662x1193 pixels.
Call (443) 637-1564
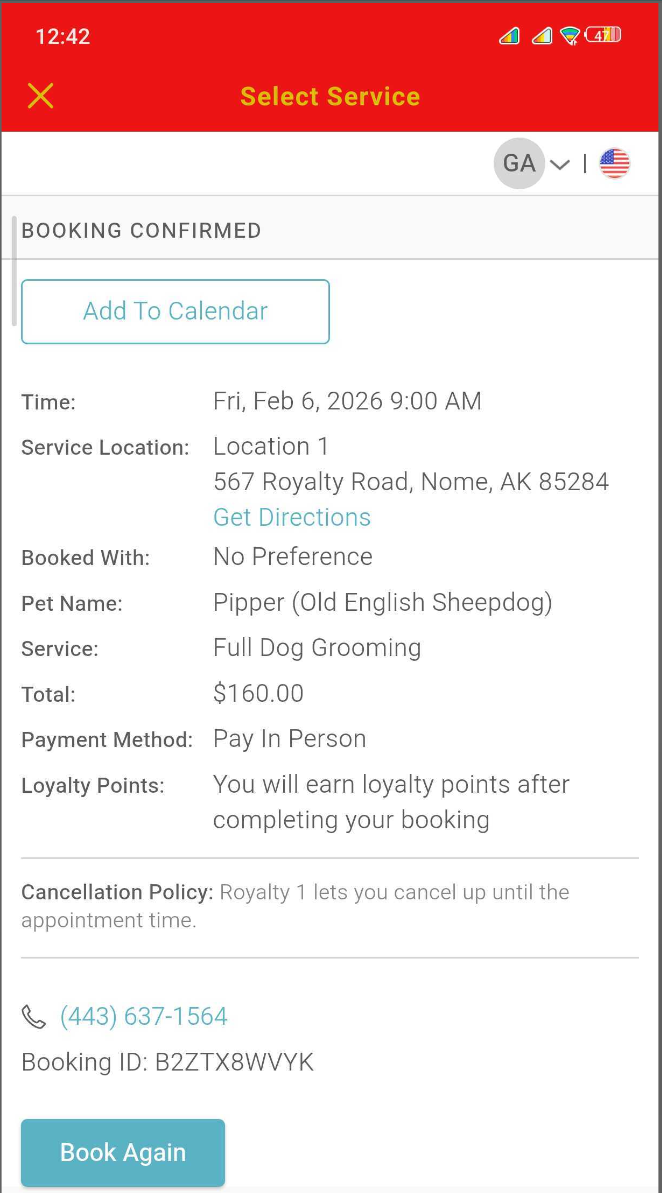pyautogui.click(x=144, y=1017)
